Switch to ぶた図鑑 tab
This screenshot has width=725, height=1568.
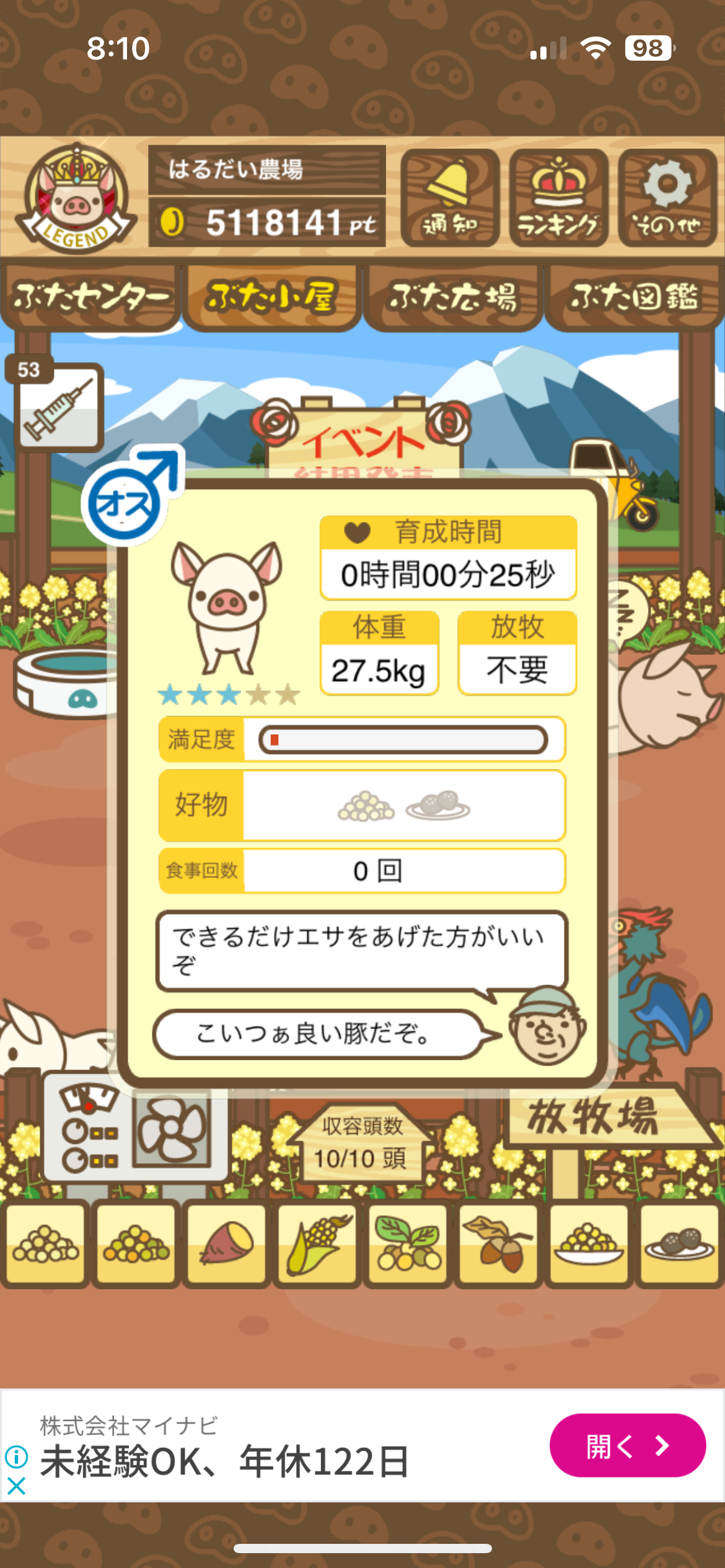pyautogui.click(x=635, y=298)
